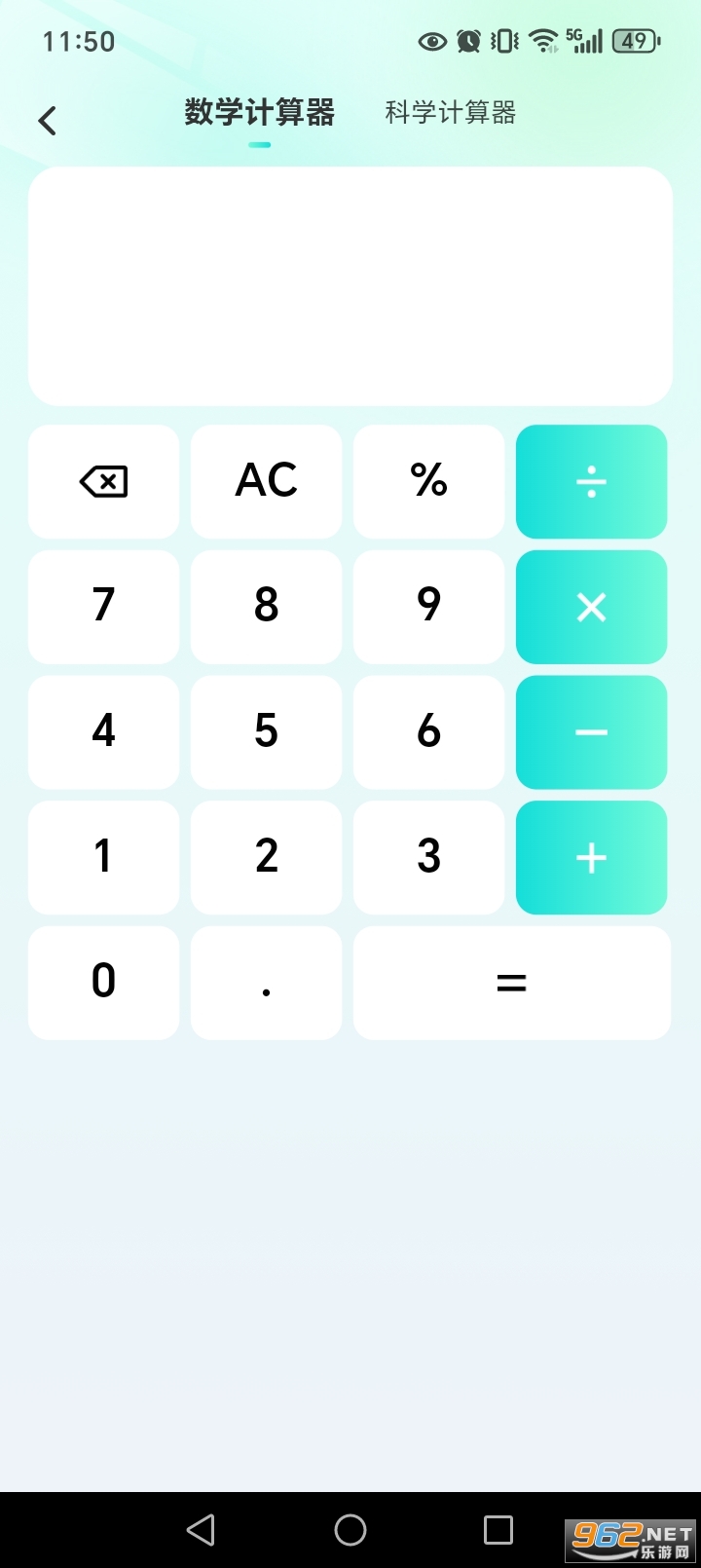Tap the Android back triangle button
The width and height of the screenshot is (701, 1568).
(x=201, y=1529)
